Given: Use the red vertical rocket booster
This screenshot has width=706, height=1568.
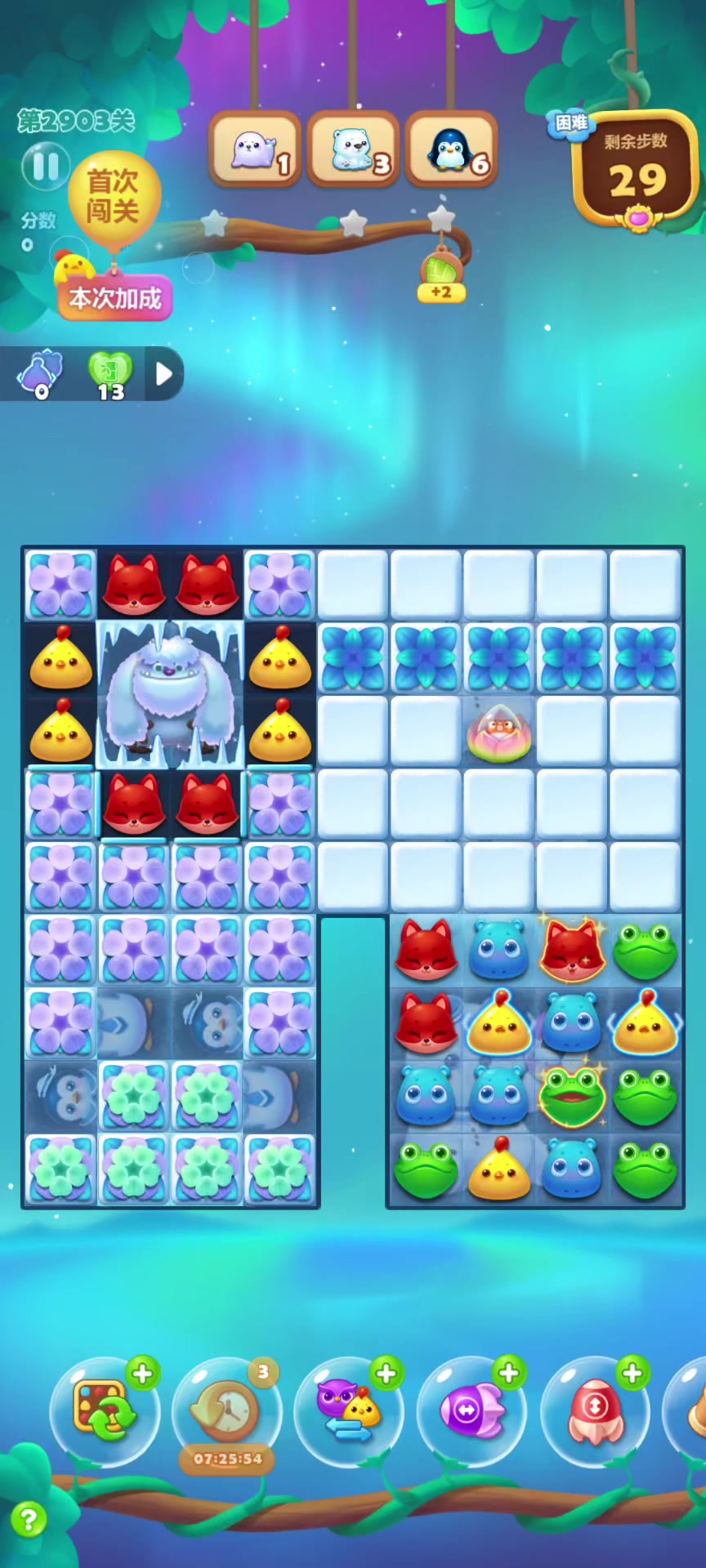Looking at the screenshot, I should coord(595,1411).
